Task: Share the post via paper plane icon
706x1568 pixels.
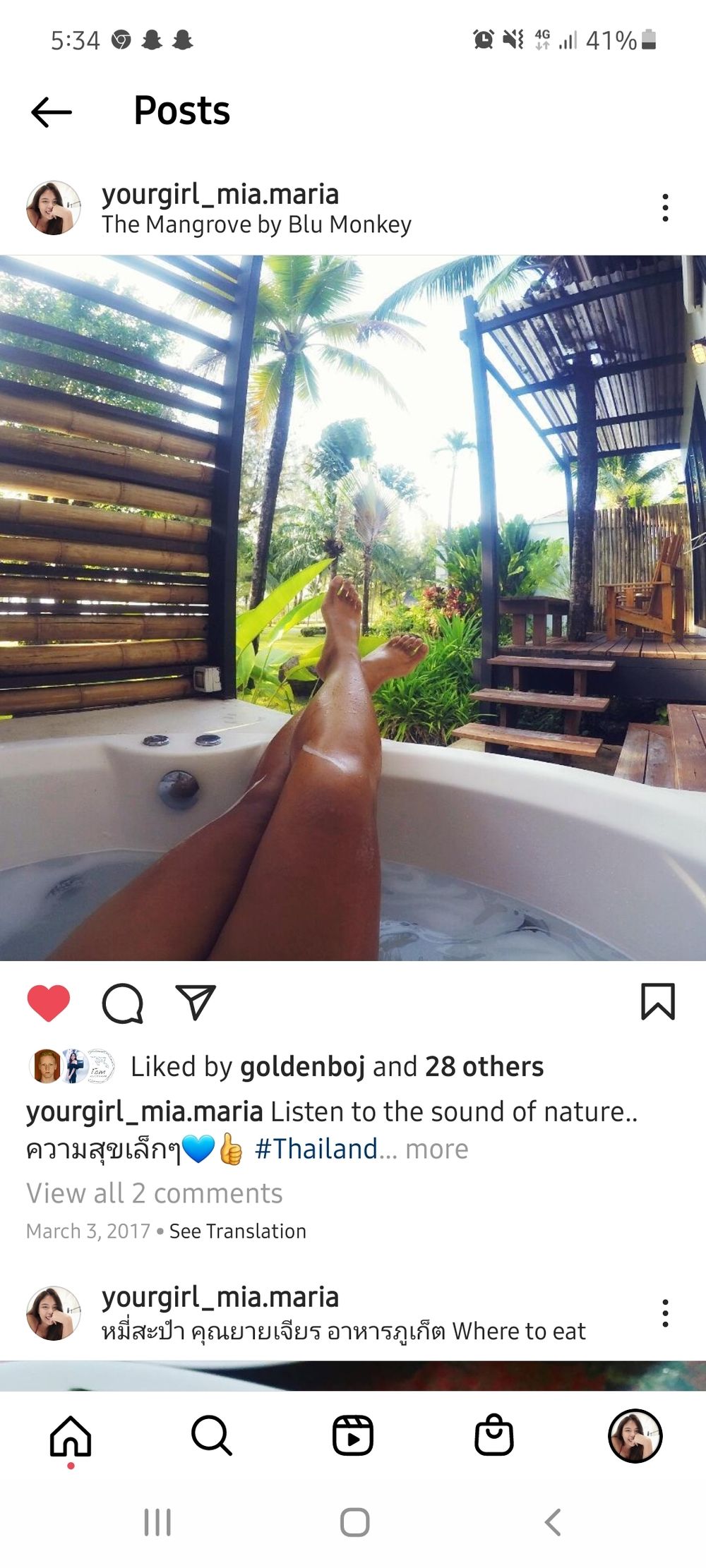Action: [195, 1002]
